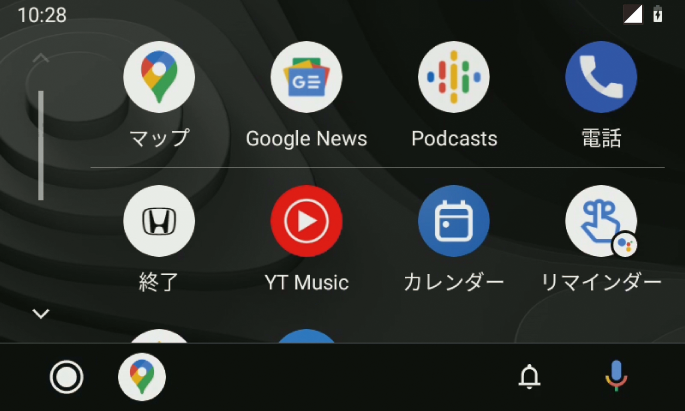685x411 pixels.
Task: Open Google Maps from the bottom bar
Action: pos(142,377)
